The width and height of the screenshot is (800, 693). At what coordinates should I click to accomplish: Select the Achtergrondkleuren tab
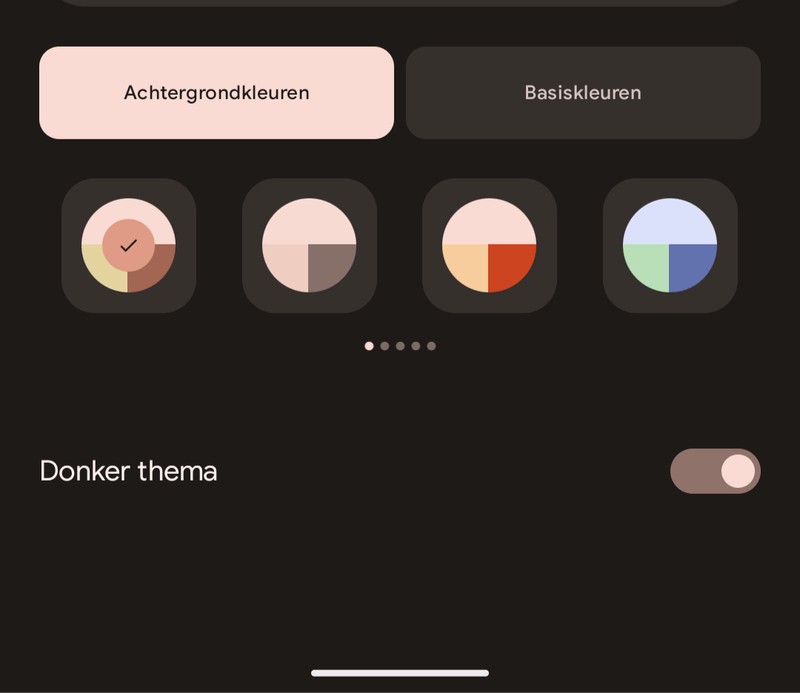(216, 93)
